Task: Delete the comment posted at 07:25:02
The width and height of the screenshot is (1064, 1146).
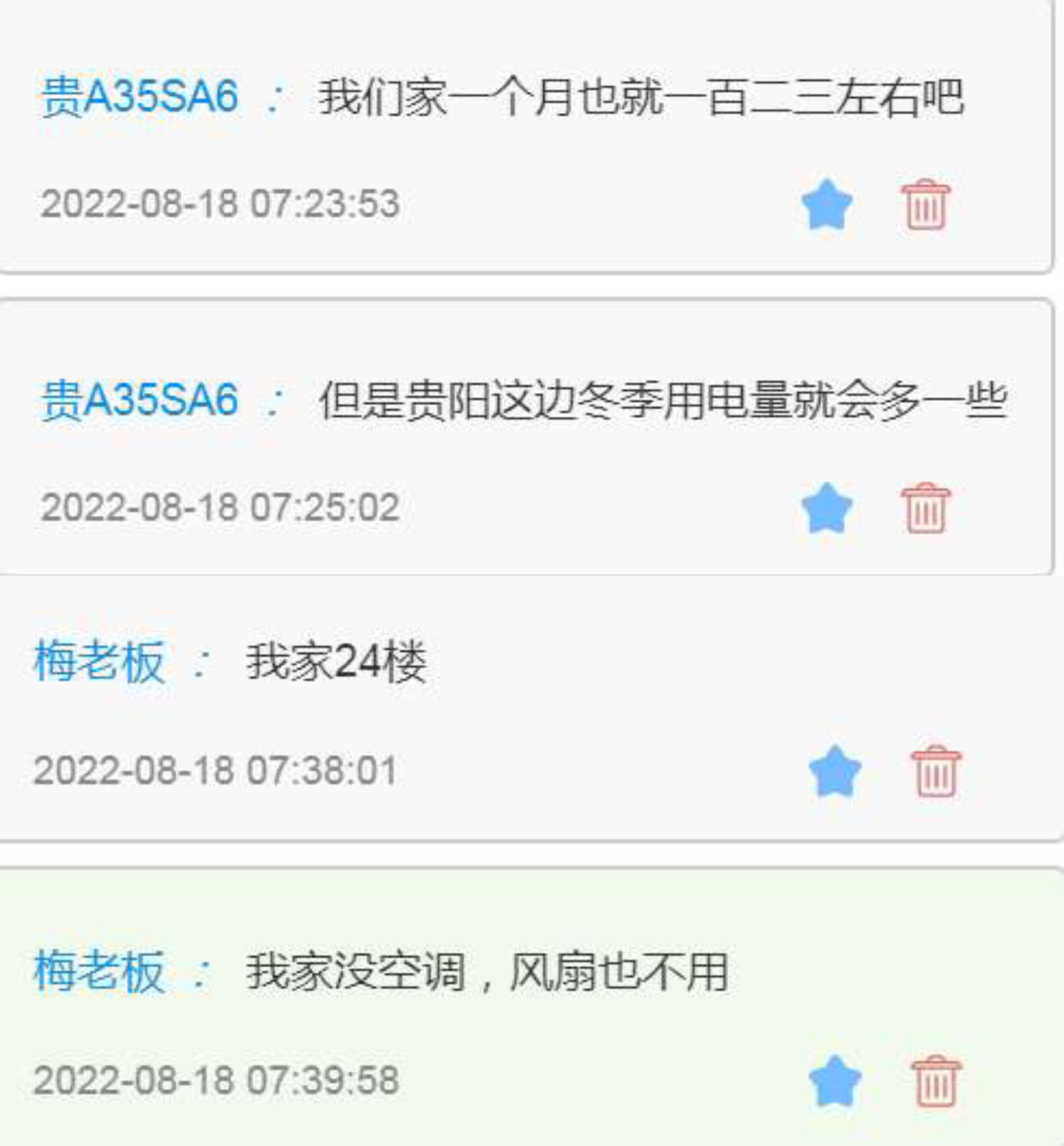Action: 925,508
